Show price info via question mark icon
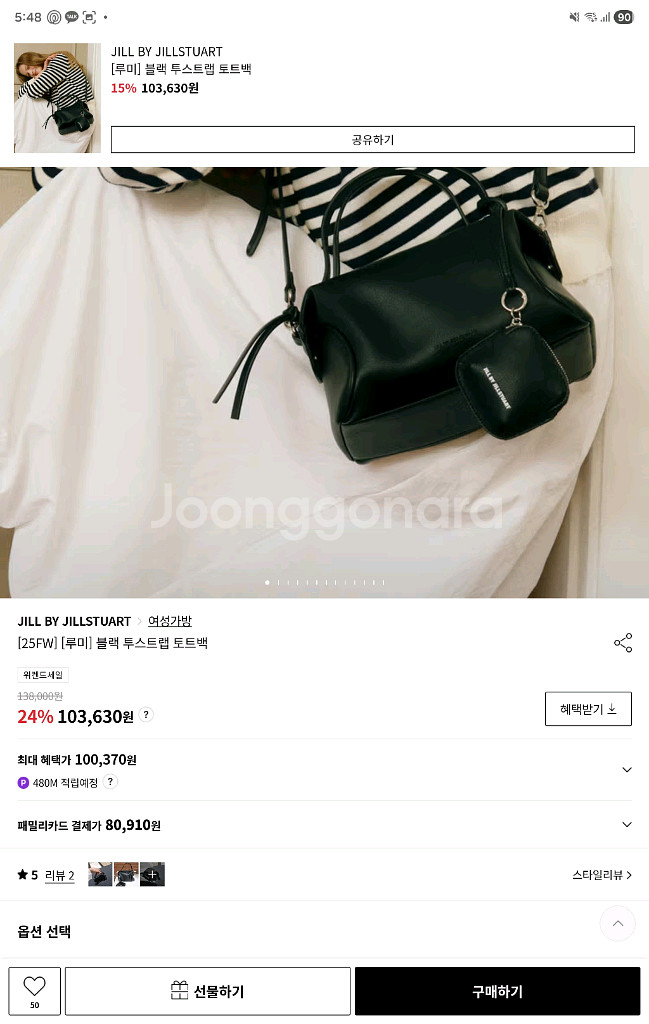Screen dimensions: 649x1024 click(147, 715)
